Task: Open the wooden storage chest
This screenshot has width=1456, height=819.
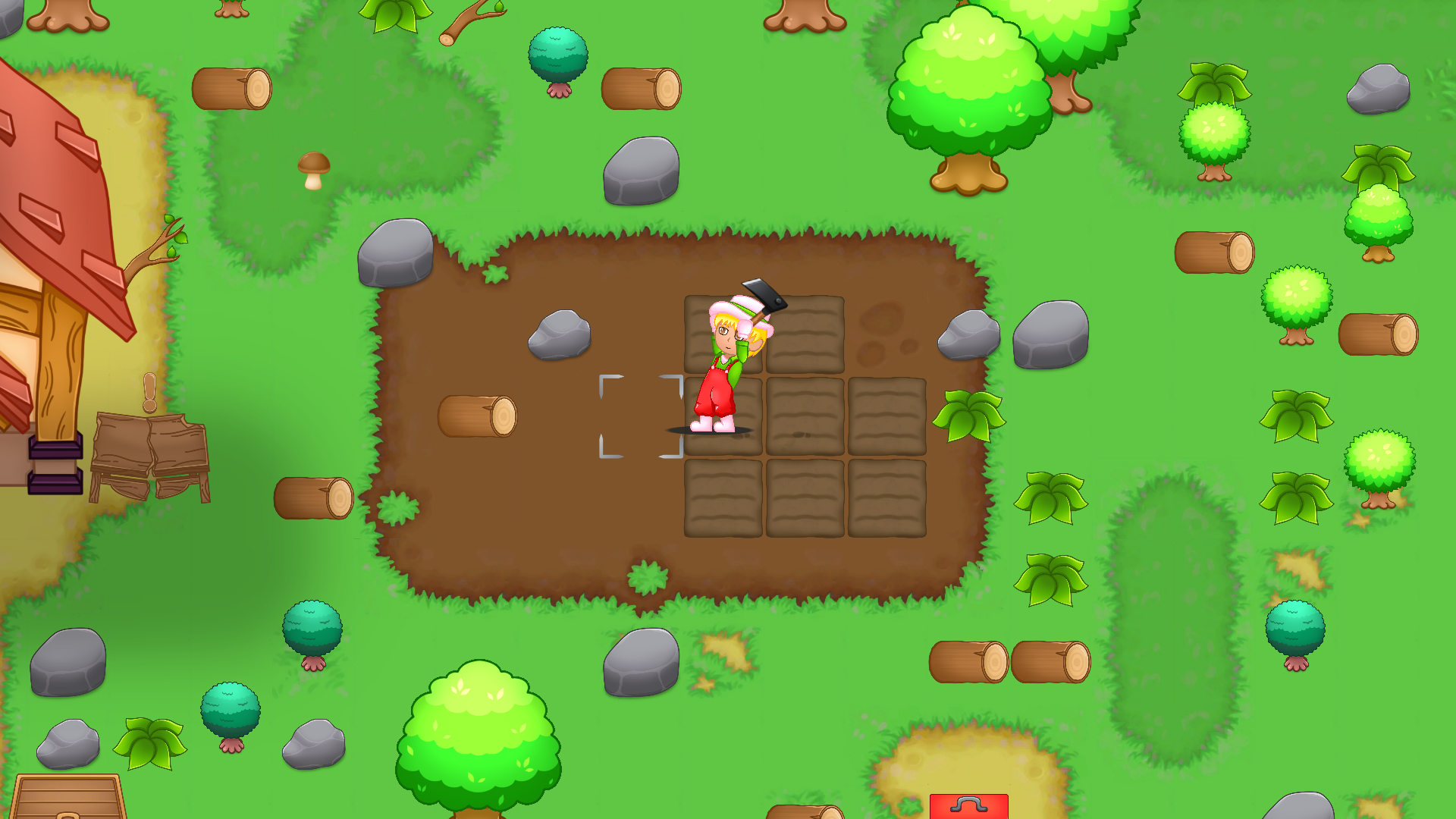Action: click(x=68, y=798)
